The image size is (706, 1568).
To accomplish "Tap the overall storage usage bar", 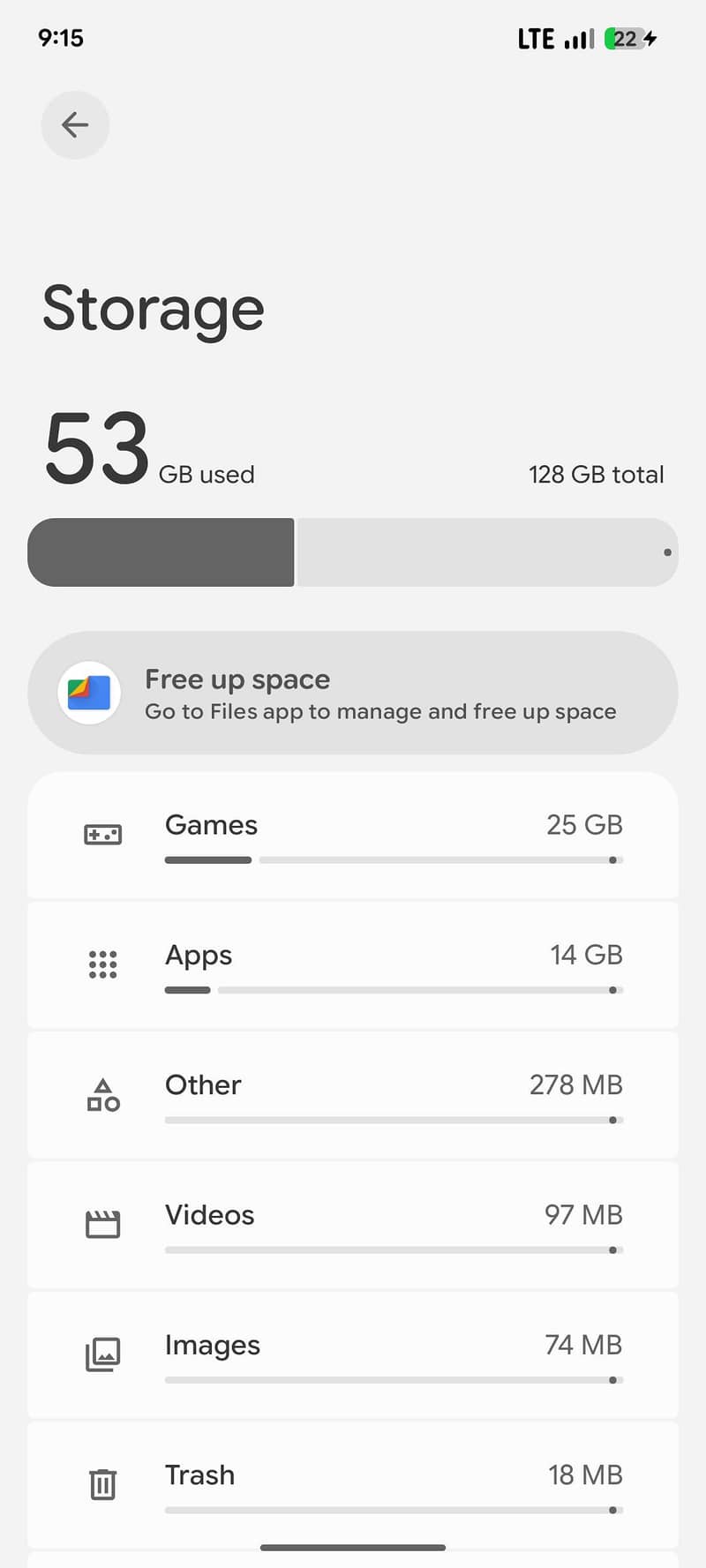I will (x=353, y=552).
